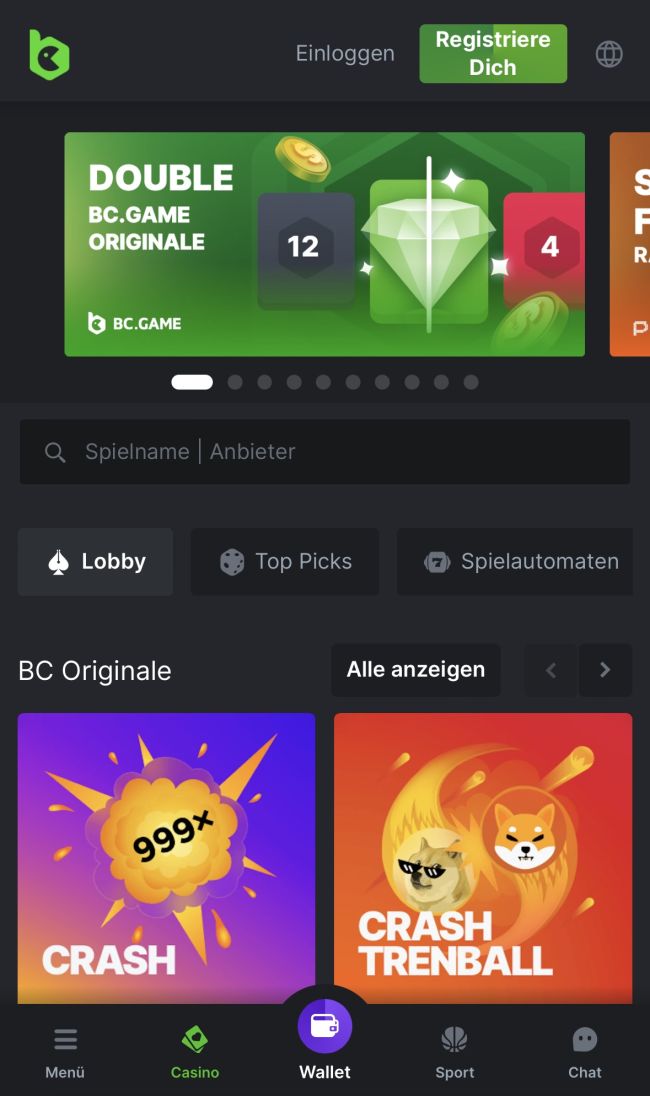
Task: Open the Double BC.Game Originale banner
Action: (324, 244)
